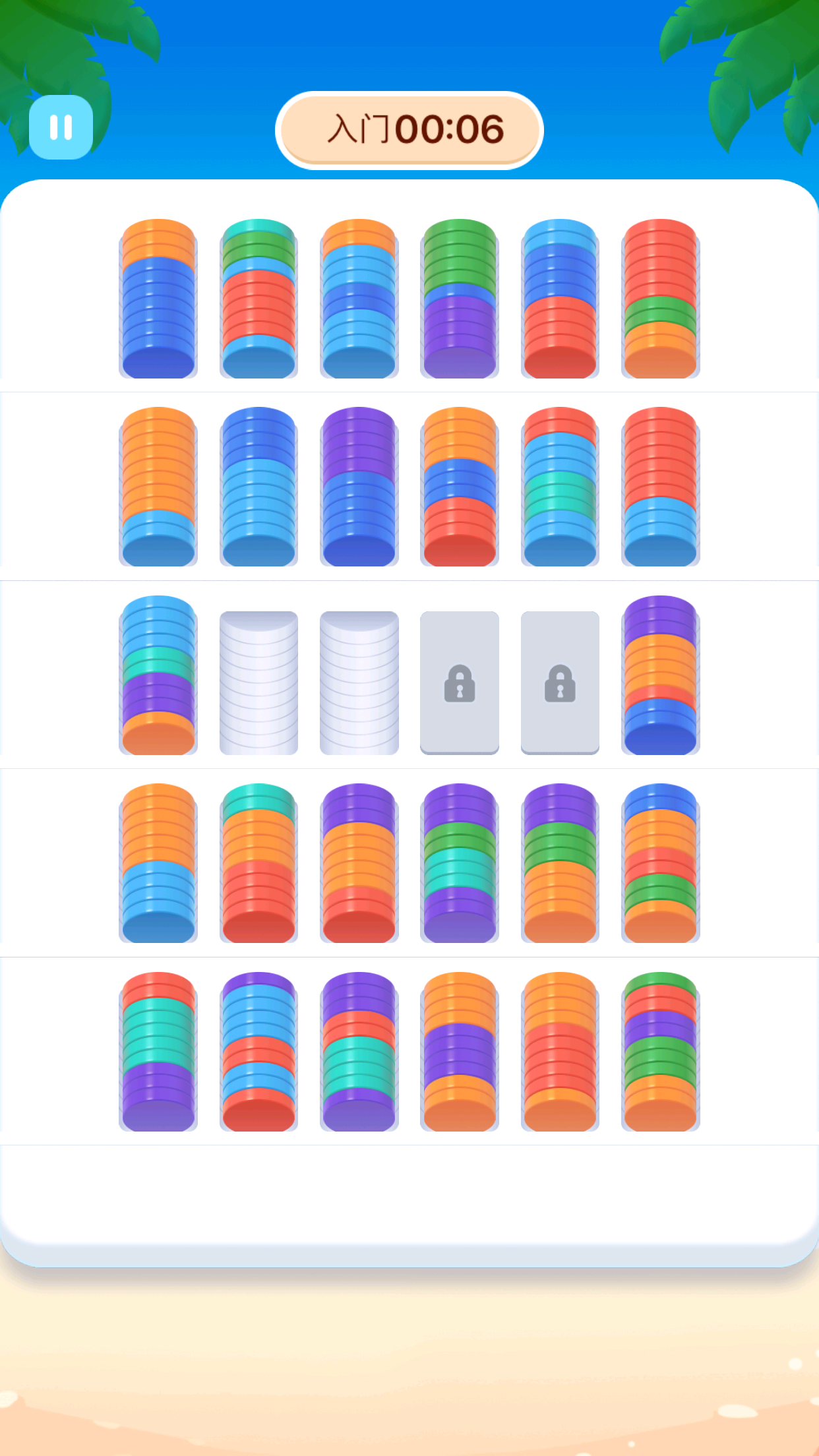Unlock the locked slot beside the empty tube
Viewport: 819px width, 1456px height.
pos(460,682)
